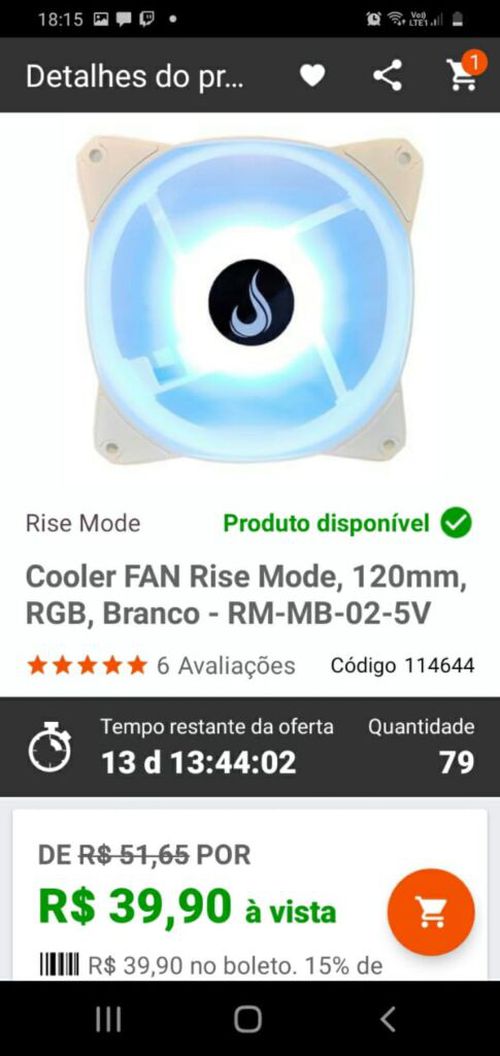Go back with system back button

click(387, 1019)
